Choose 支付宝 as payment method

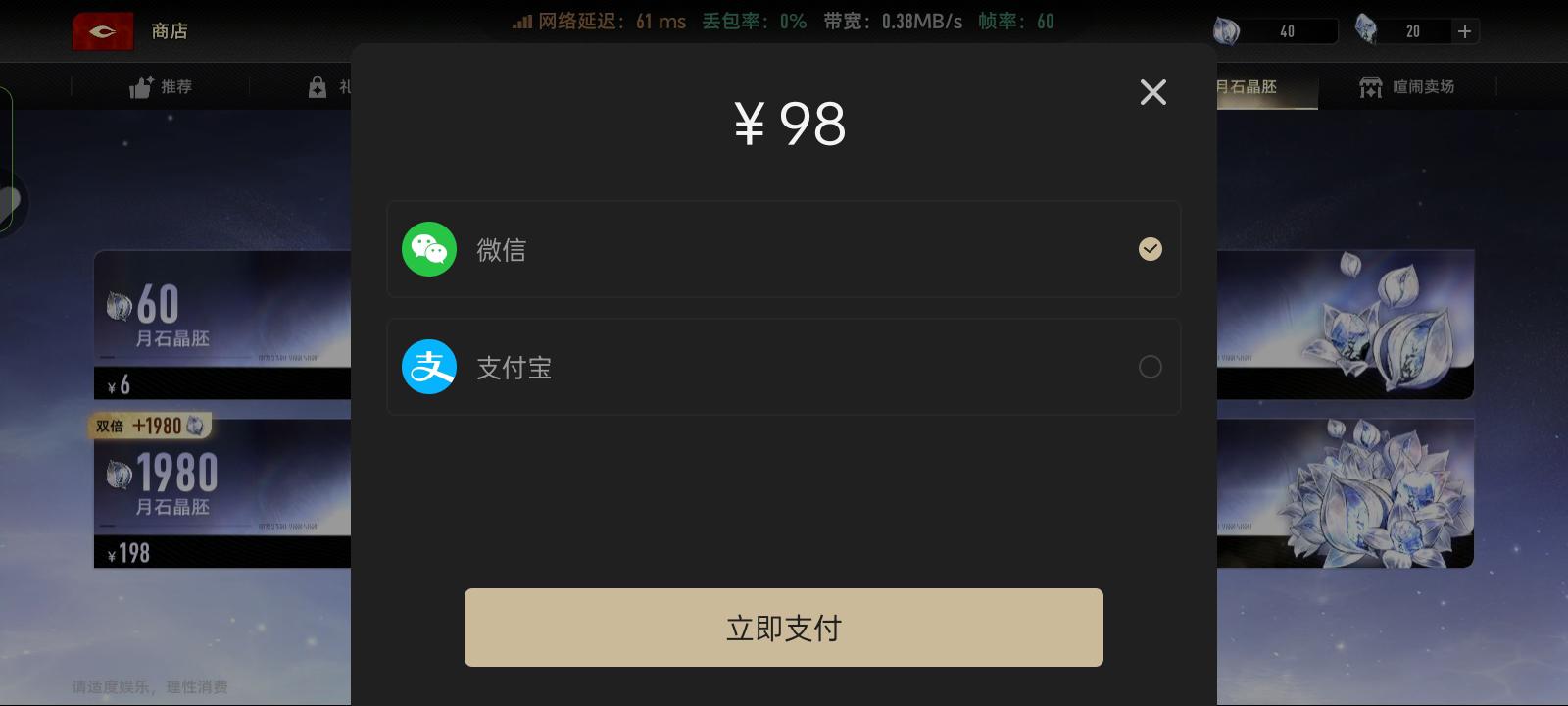pyautogui.click(x=783, y=367)
